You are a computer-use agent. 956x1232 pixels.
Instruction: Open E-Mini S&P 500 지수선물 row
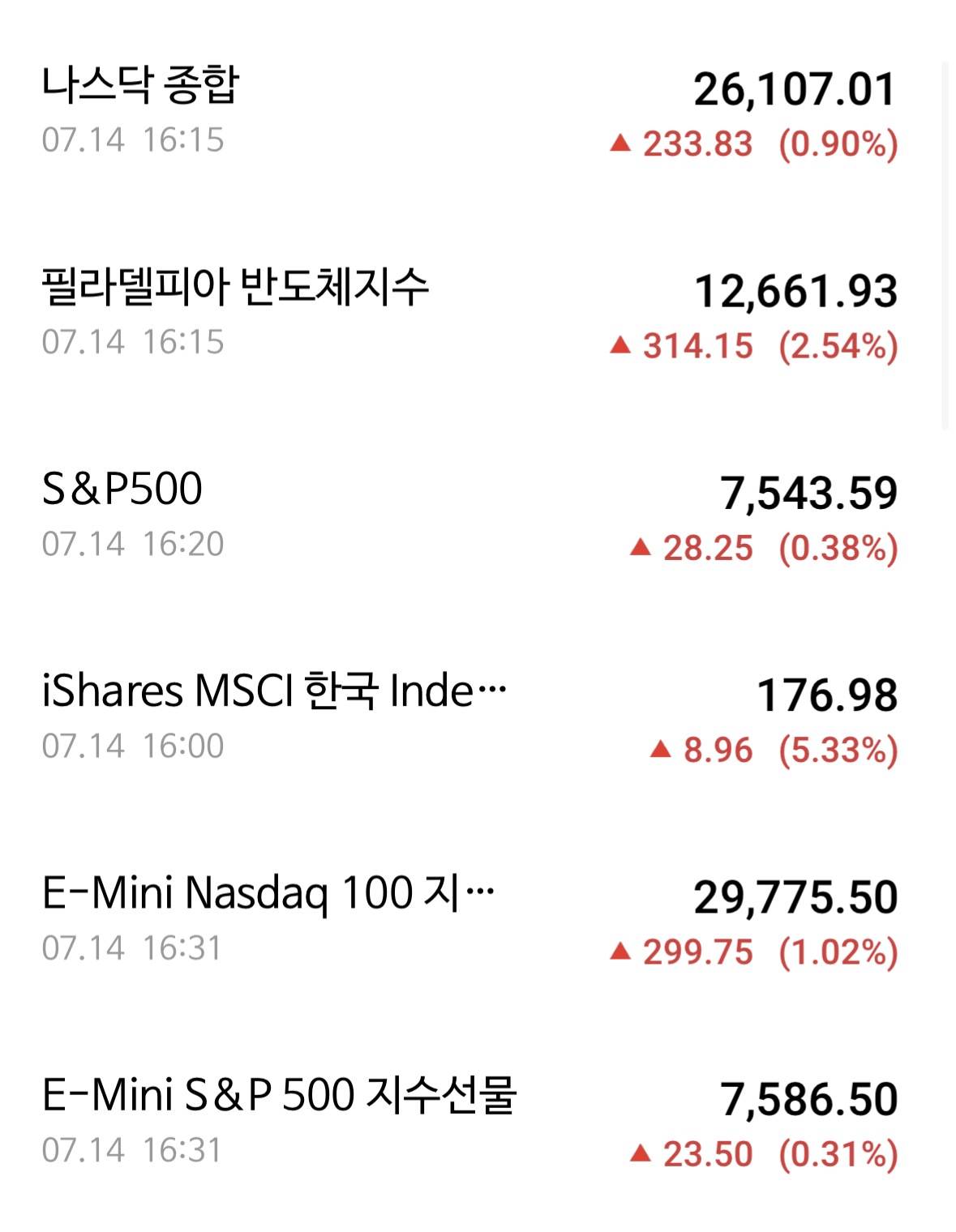(470, 1122)
